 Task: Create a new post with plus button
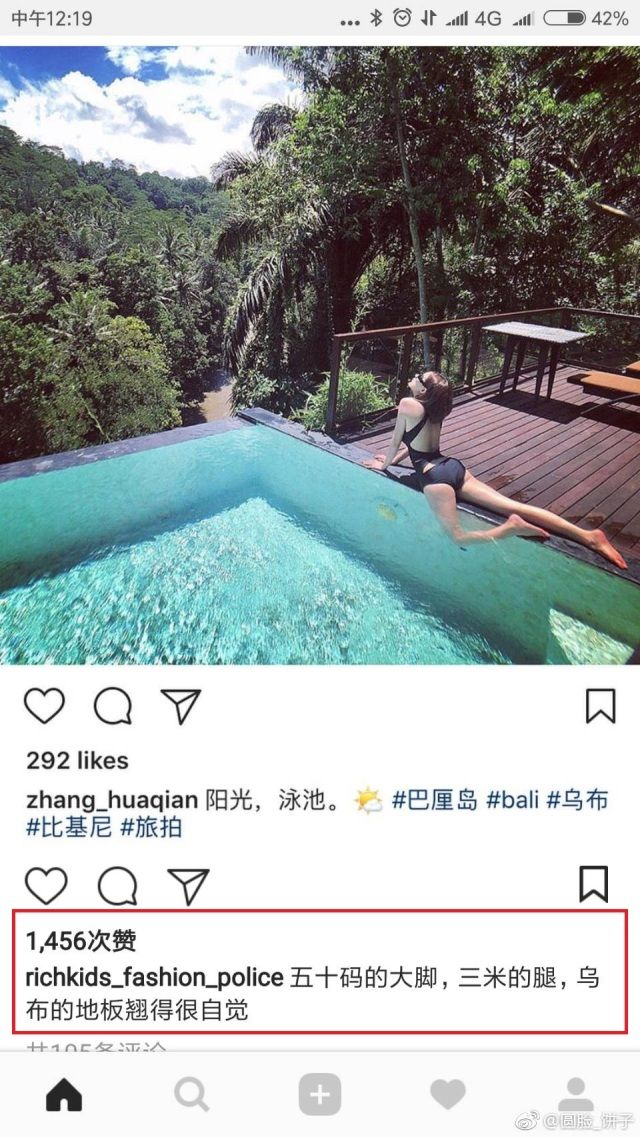point(319,1096)
